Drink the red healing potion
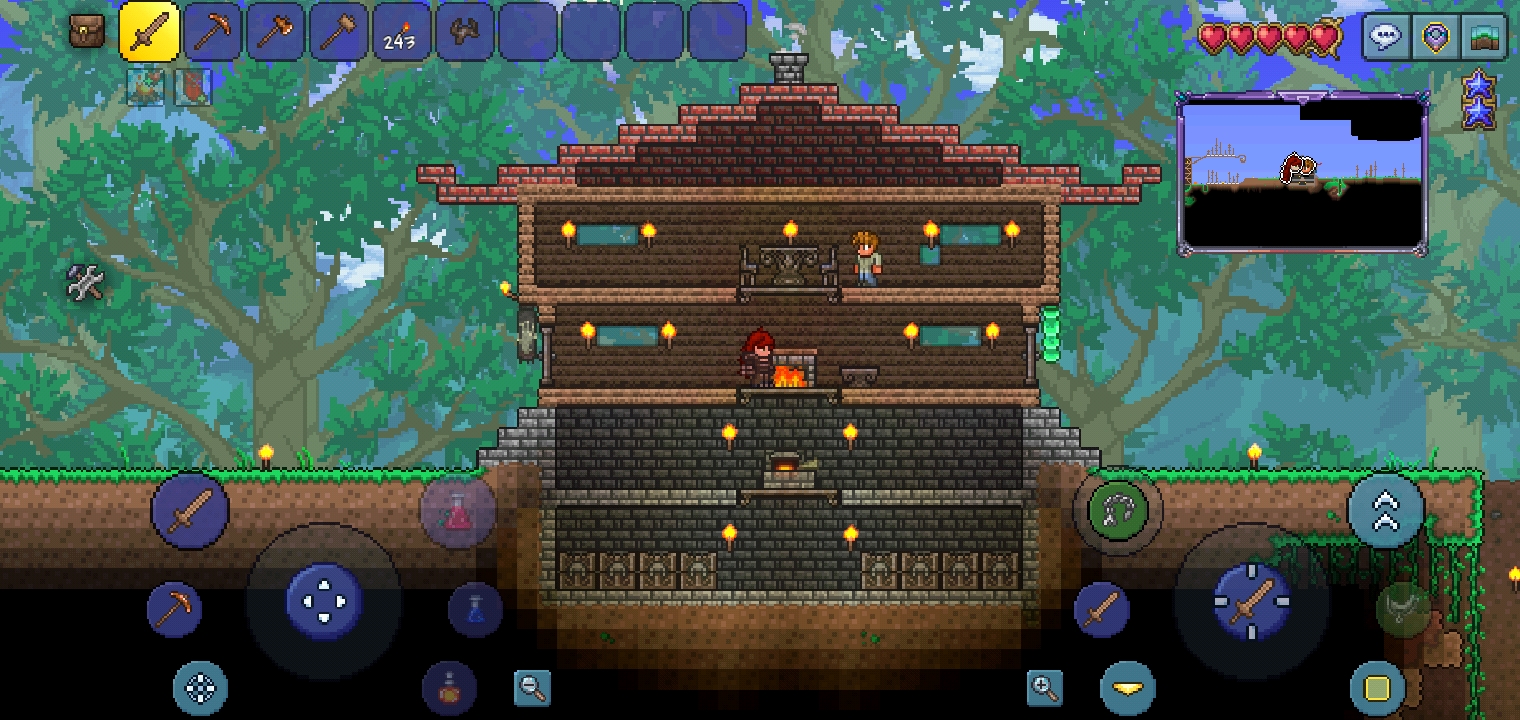 [x=458, y=512]
